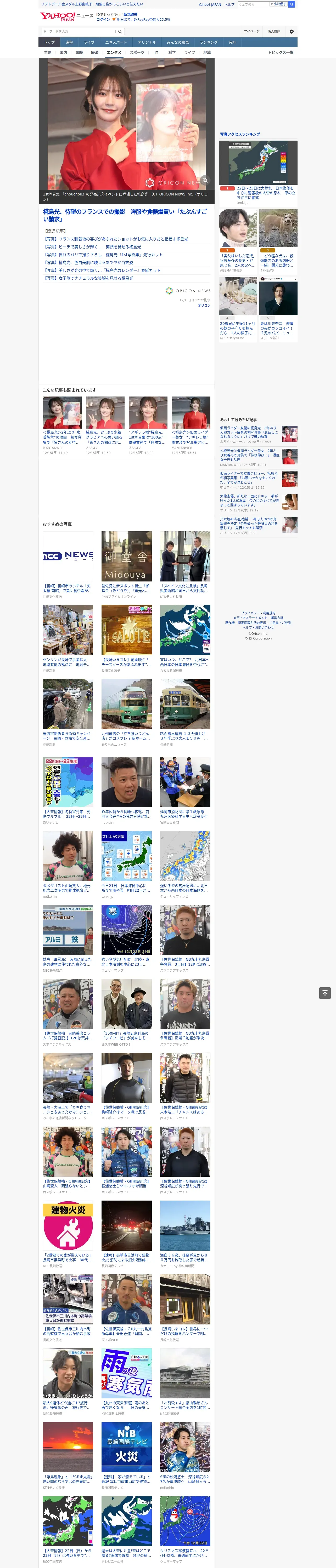Open the 建物火災 fire news card
The image size is (336, 1568).
point(68,1235)
